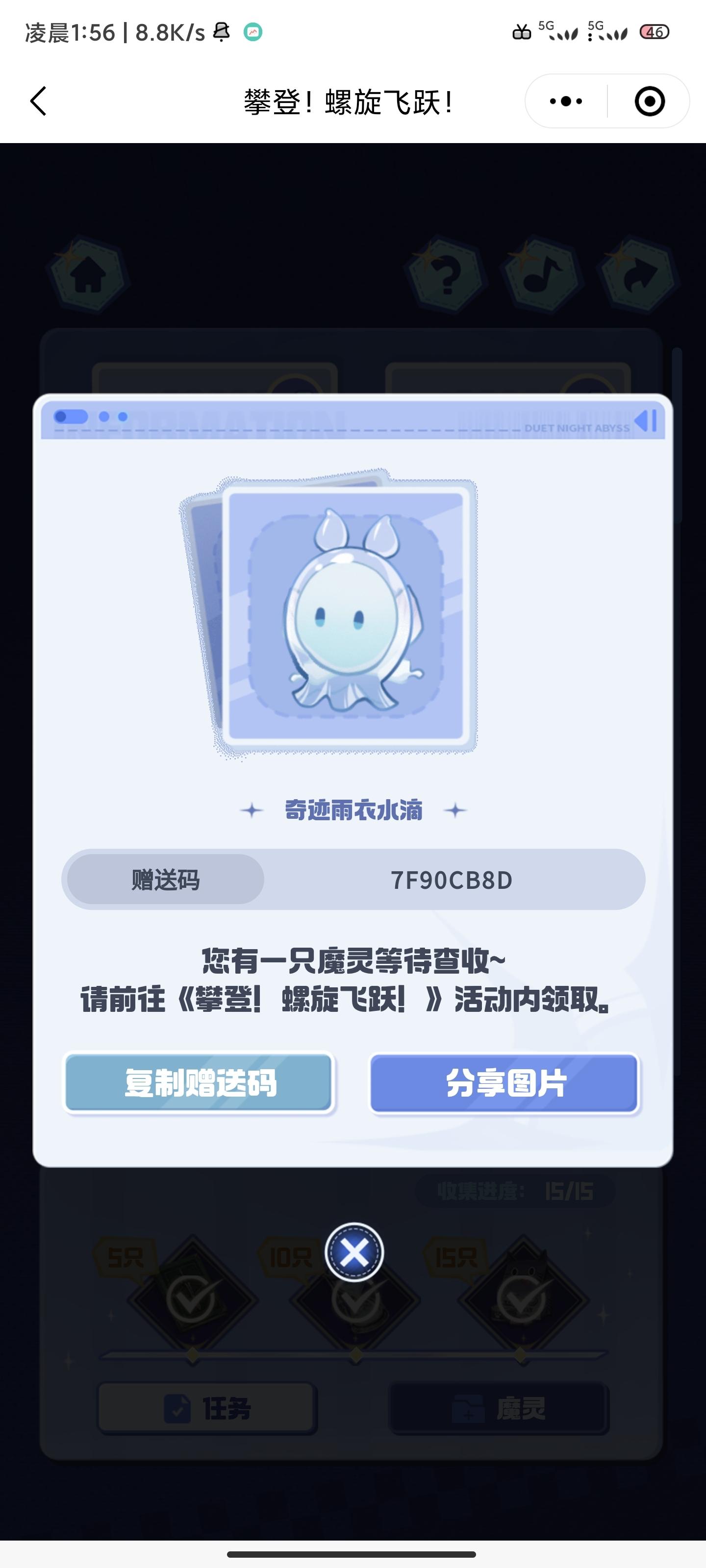Viewport: 706px width, 1568px height.
Task: Share the image via 分享图片
Action: [505, 1083]
